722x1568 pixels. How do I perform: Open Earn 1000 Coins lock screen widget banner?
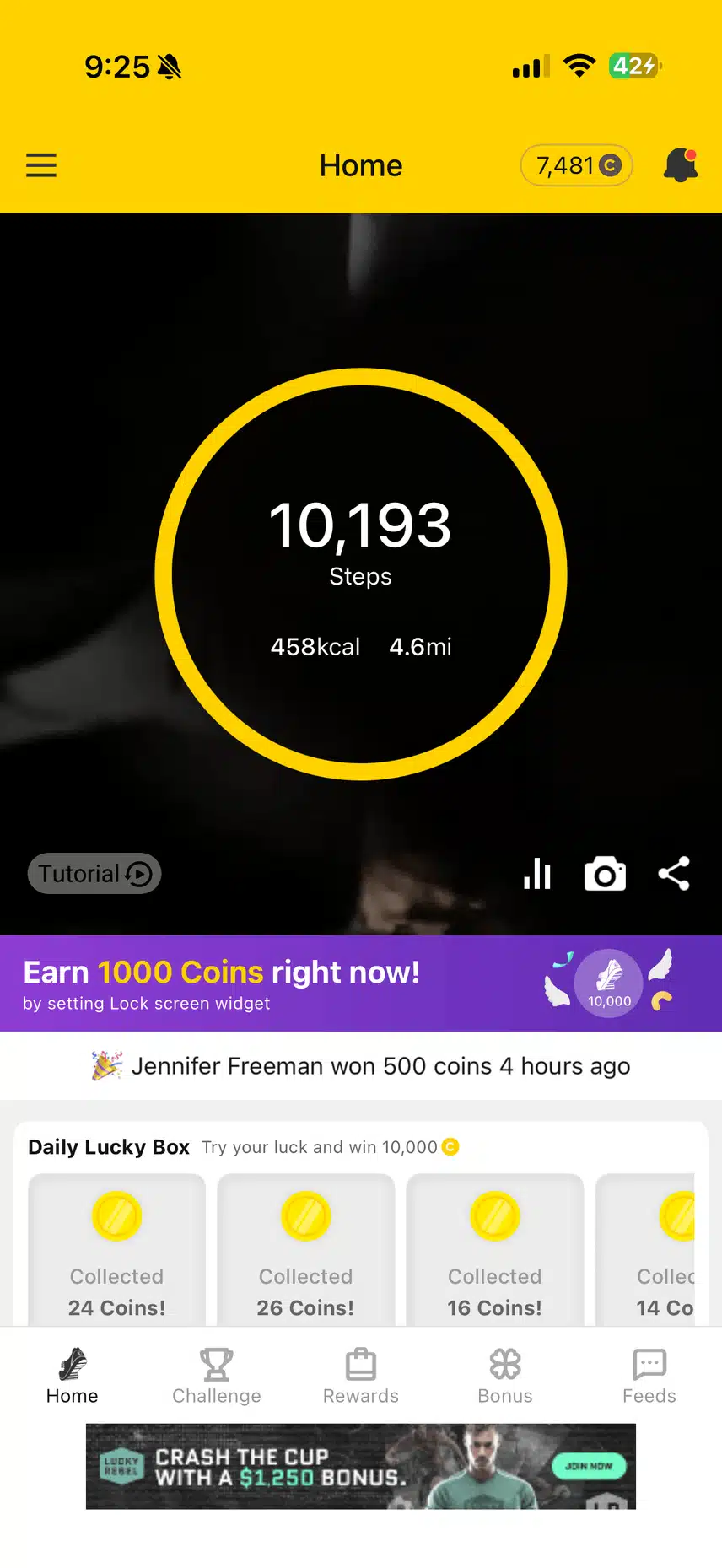pyautogui.click(x=361, y=983)
